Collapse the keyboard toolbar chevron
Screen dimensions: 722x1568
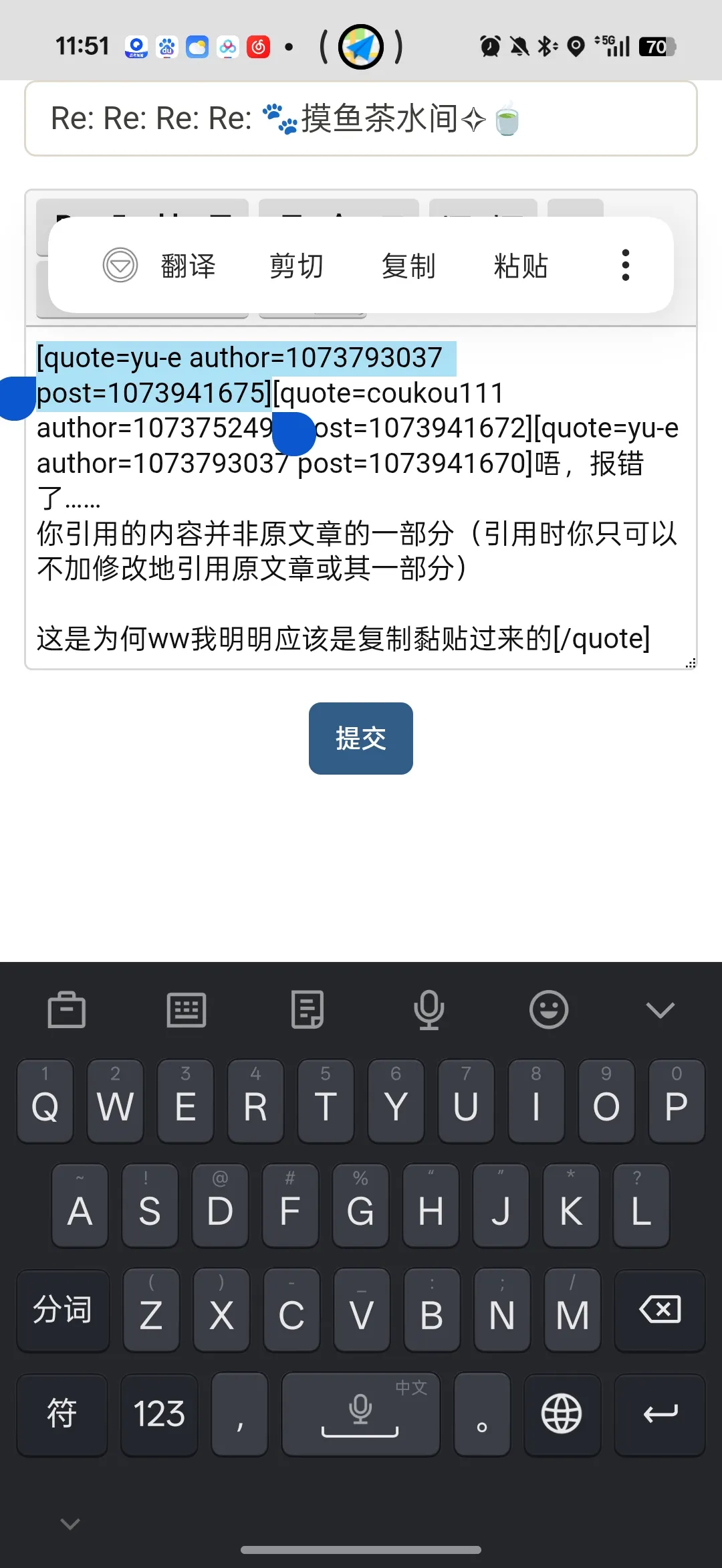pyautogui.click(x=660, y=1009)
